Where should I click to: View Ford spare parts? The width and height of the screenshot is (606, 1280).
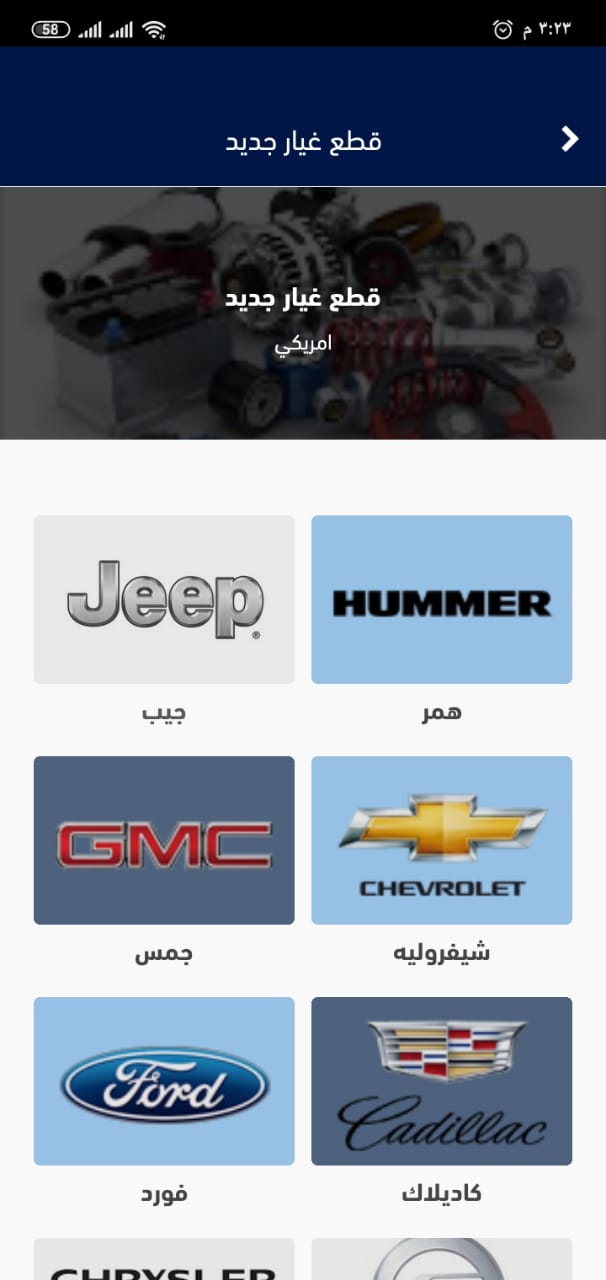click(164, 1081)
